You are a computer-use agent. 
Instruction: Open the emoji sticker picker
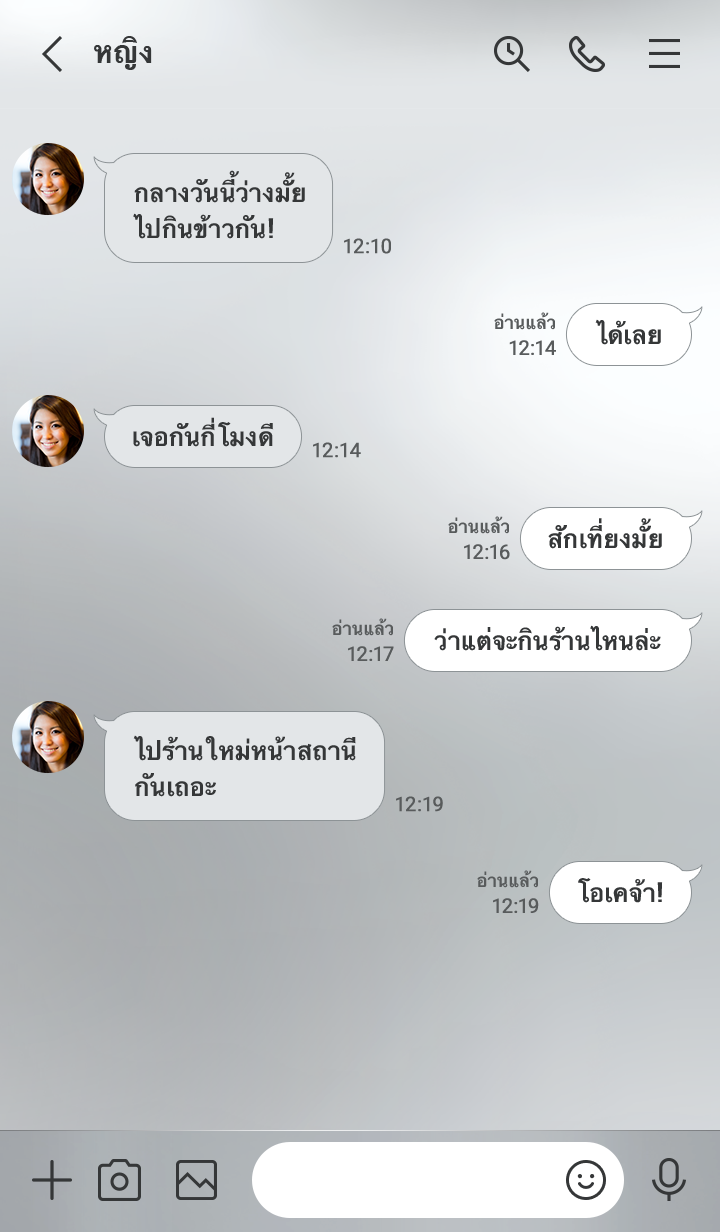(586, 1181)
